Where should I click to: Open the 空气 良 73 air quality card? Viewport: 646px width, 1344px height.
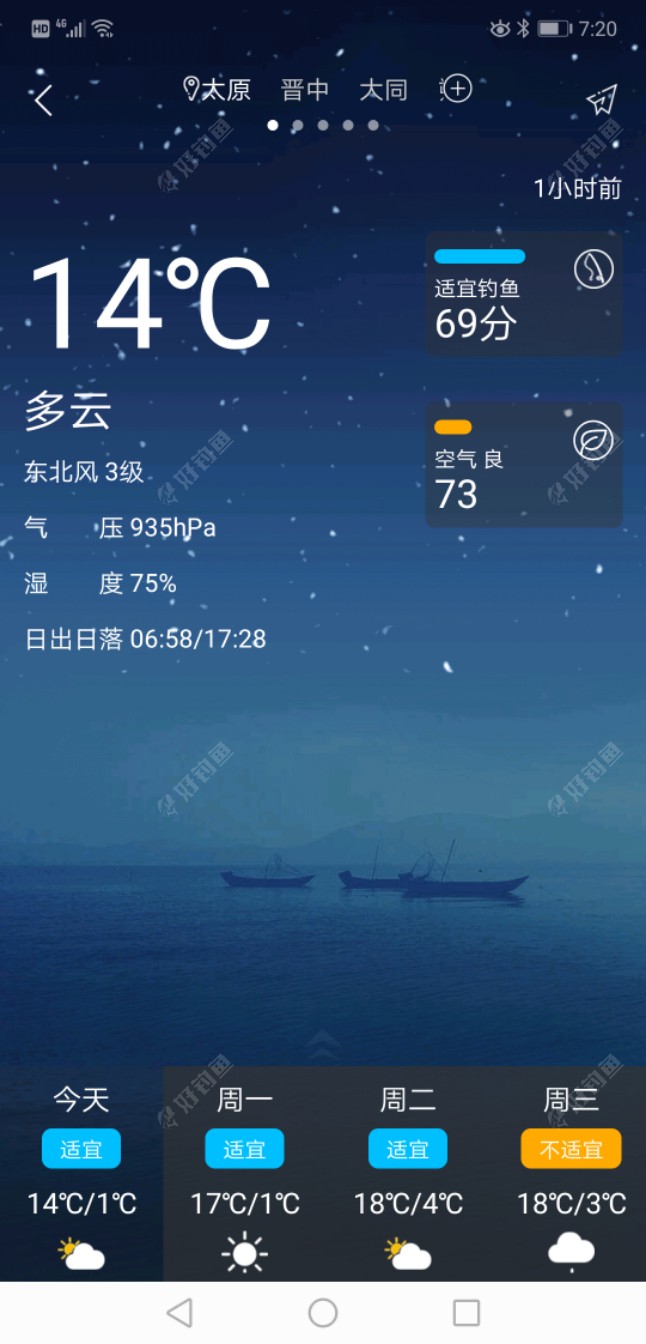pyautogui.click(x=523, y=465)
